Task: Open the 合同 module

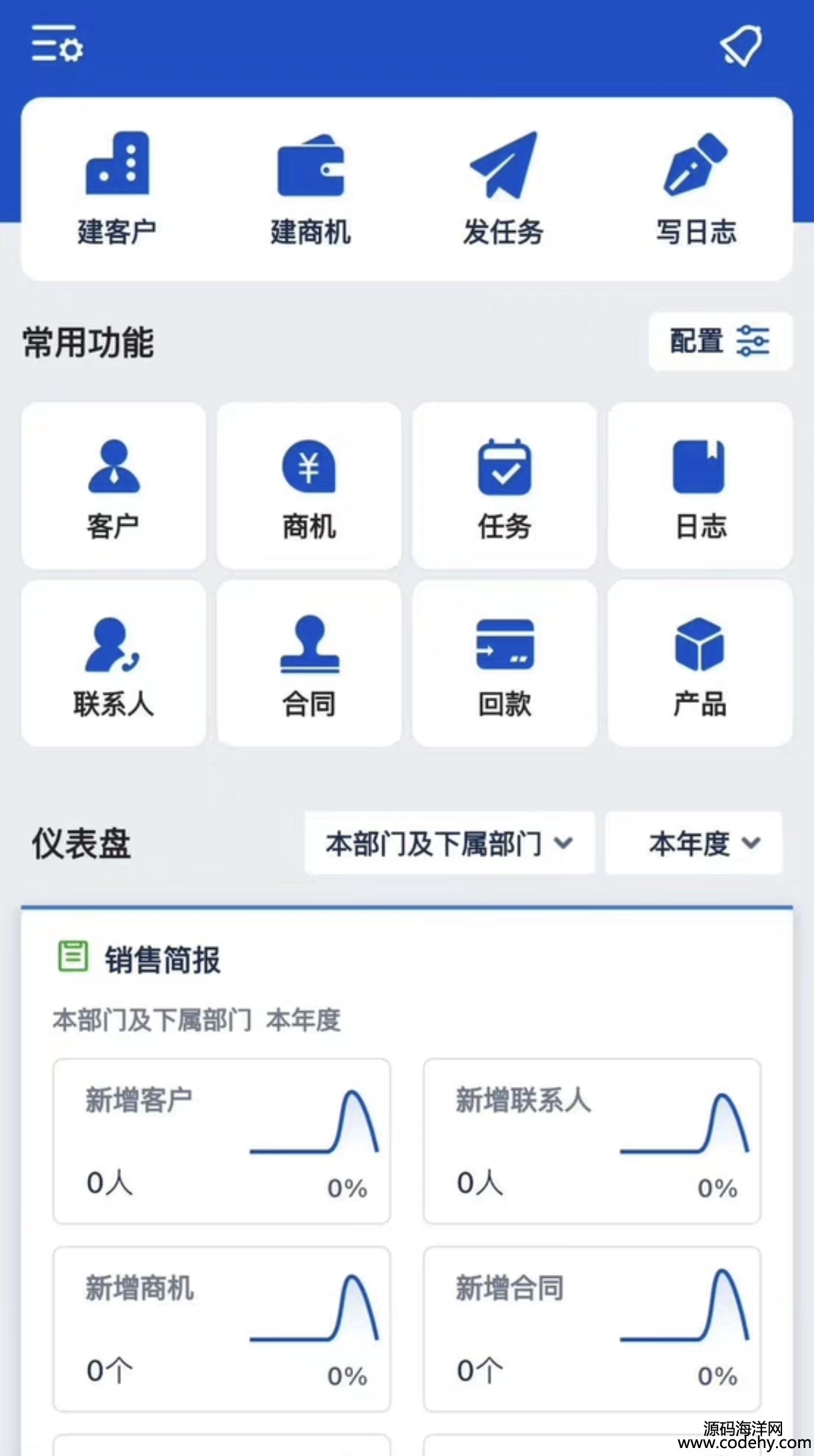Action: [x=309, y=663]
